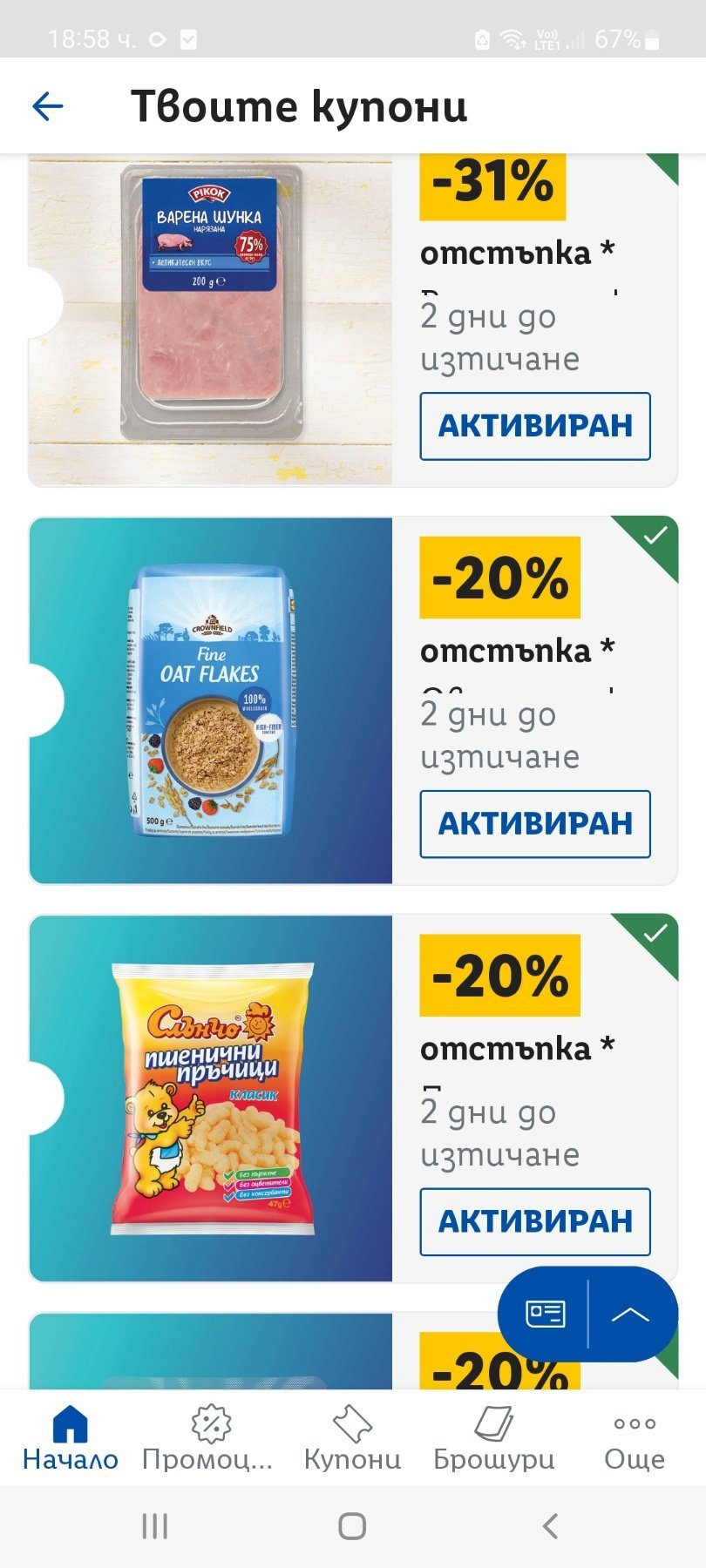Open the Crownfield Oat Flakes coupon card

click(x=211, y=700)
